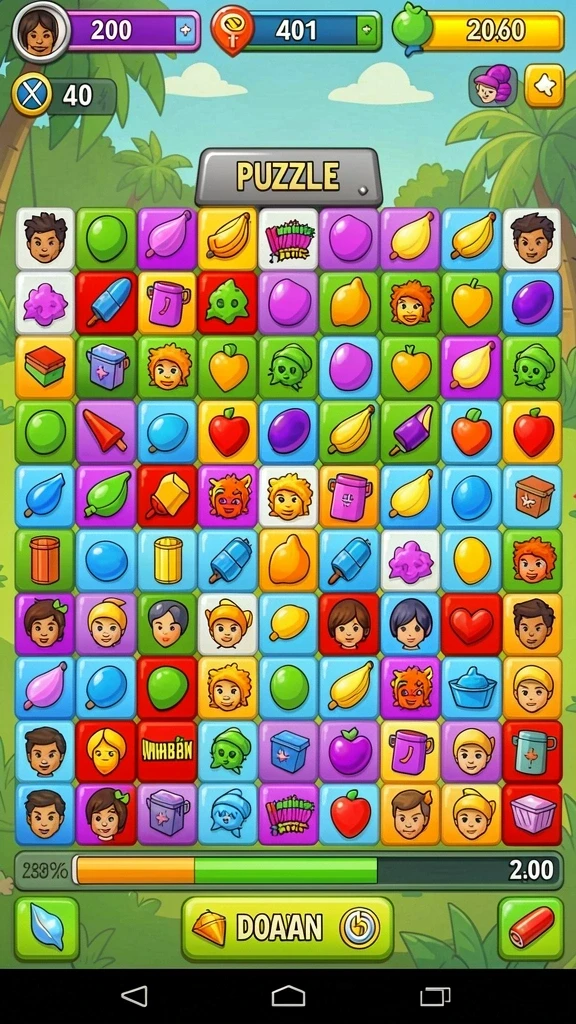Open the player avatar profile
The width and height of the screenshot is (576, 1024).
pos(40,31)
